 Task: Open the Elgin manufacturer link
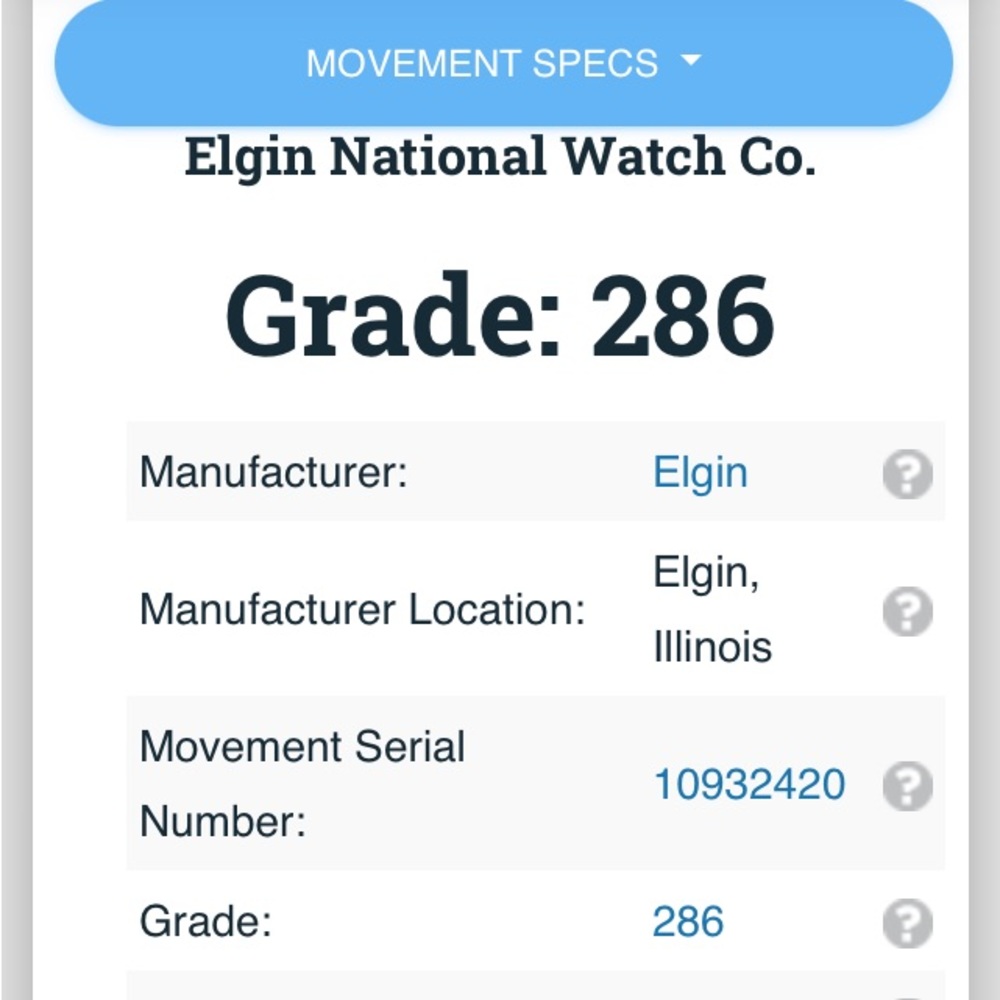point(700,472)
